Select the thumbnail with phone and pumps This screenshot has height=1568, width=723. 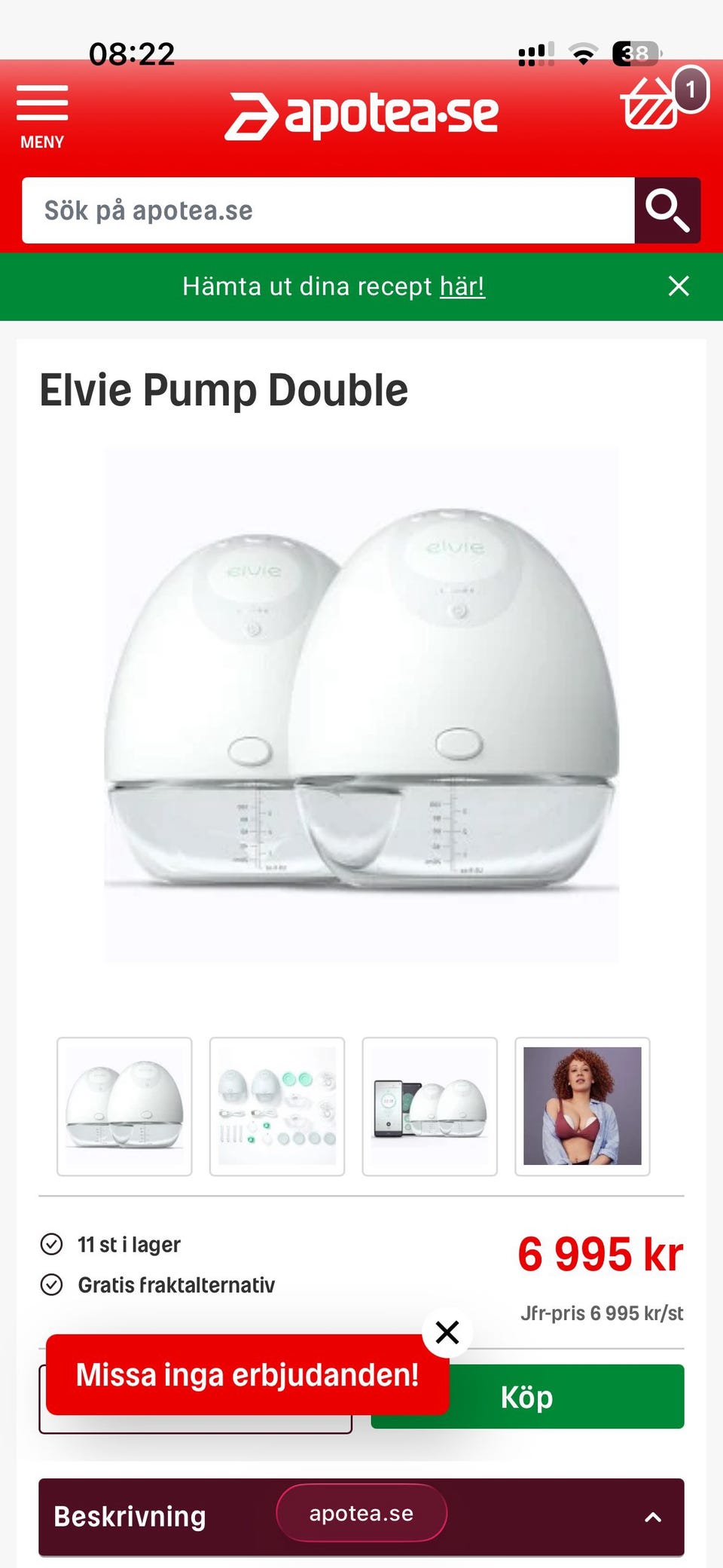pyautogui.click(x=430, y=1106)
